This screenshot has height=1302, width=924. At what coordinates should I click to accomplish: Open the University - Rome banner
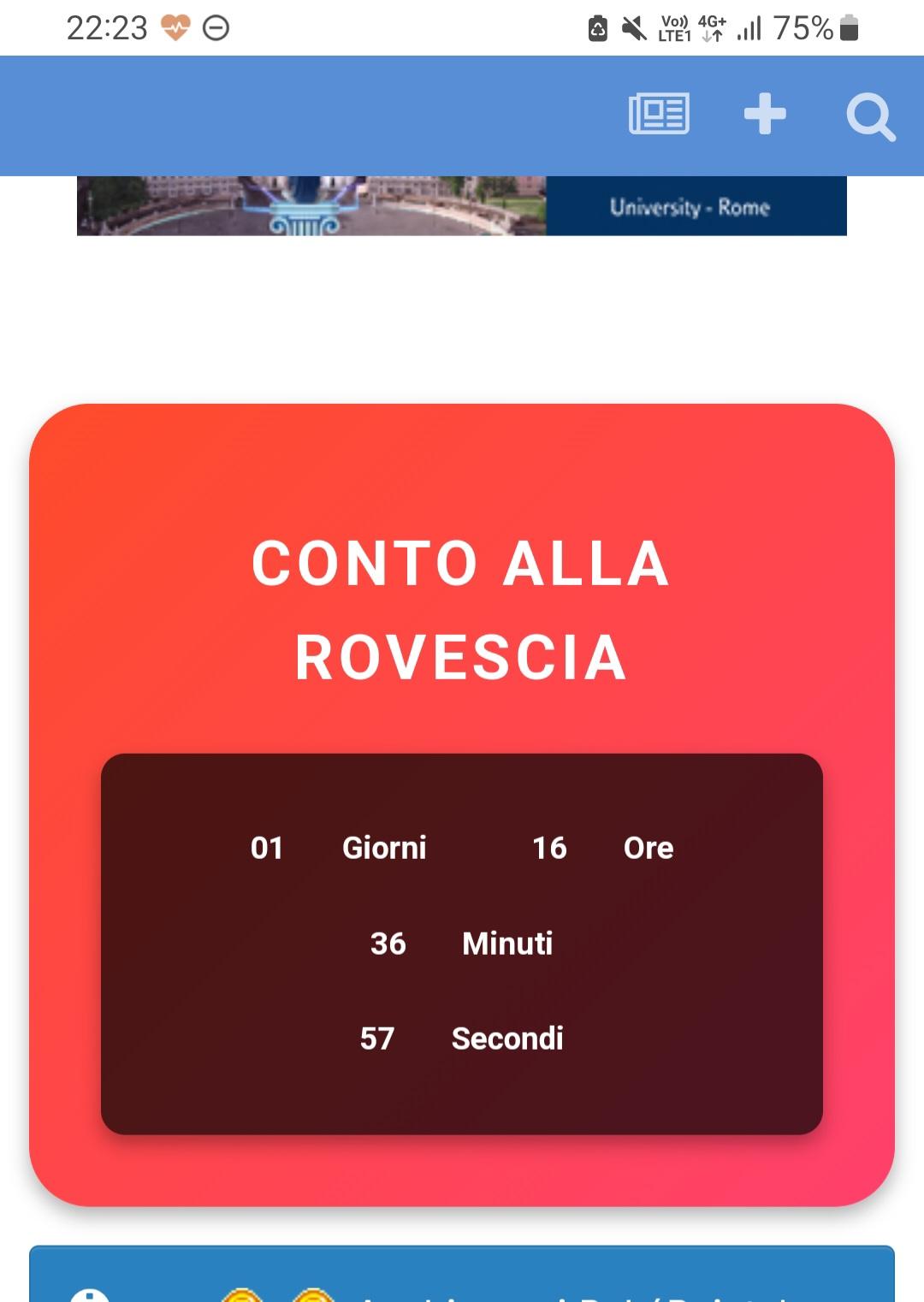point(462,206)
